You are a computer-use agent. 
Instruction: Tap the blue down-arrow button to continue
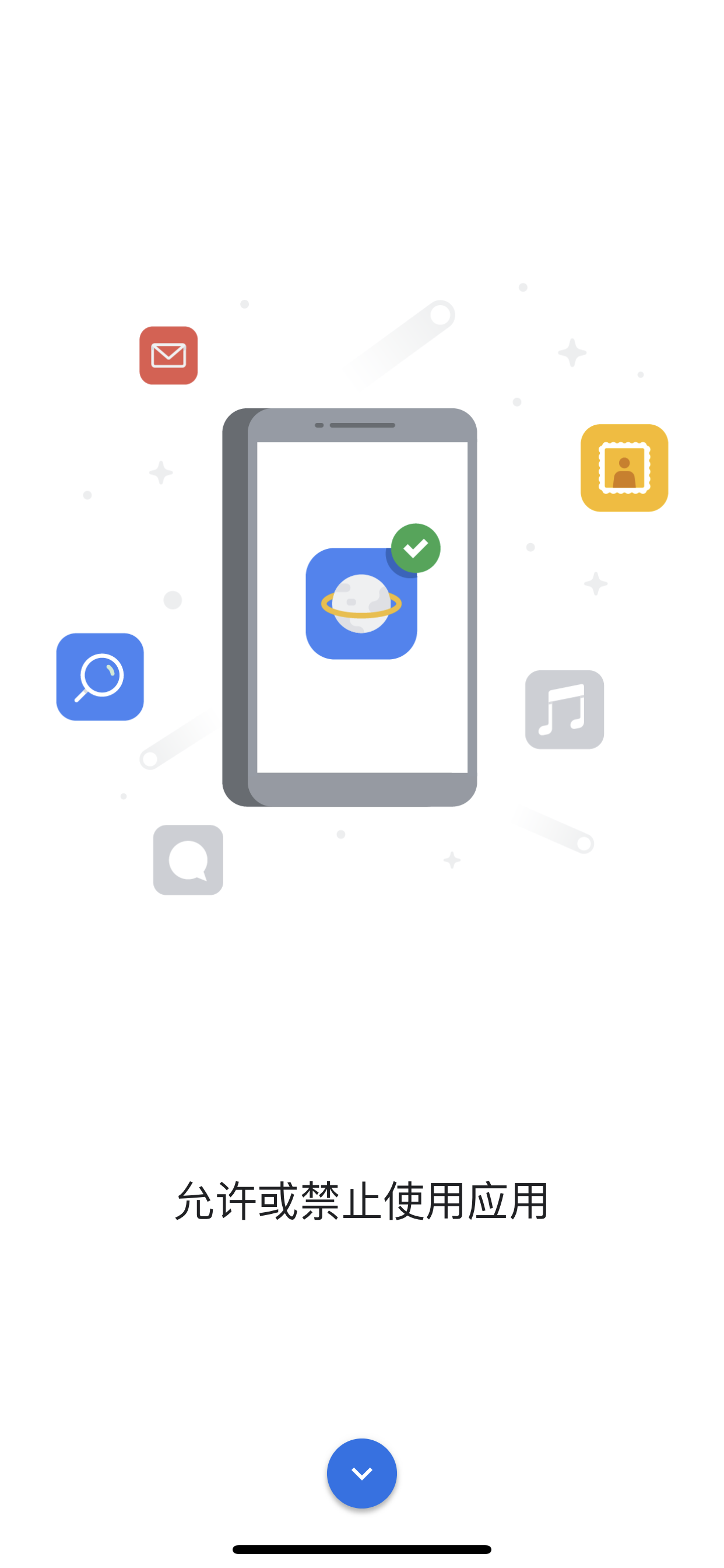point(361,1473)
